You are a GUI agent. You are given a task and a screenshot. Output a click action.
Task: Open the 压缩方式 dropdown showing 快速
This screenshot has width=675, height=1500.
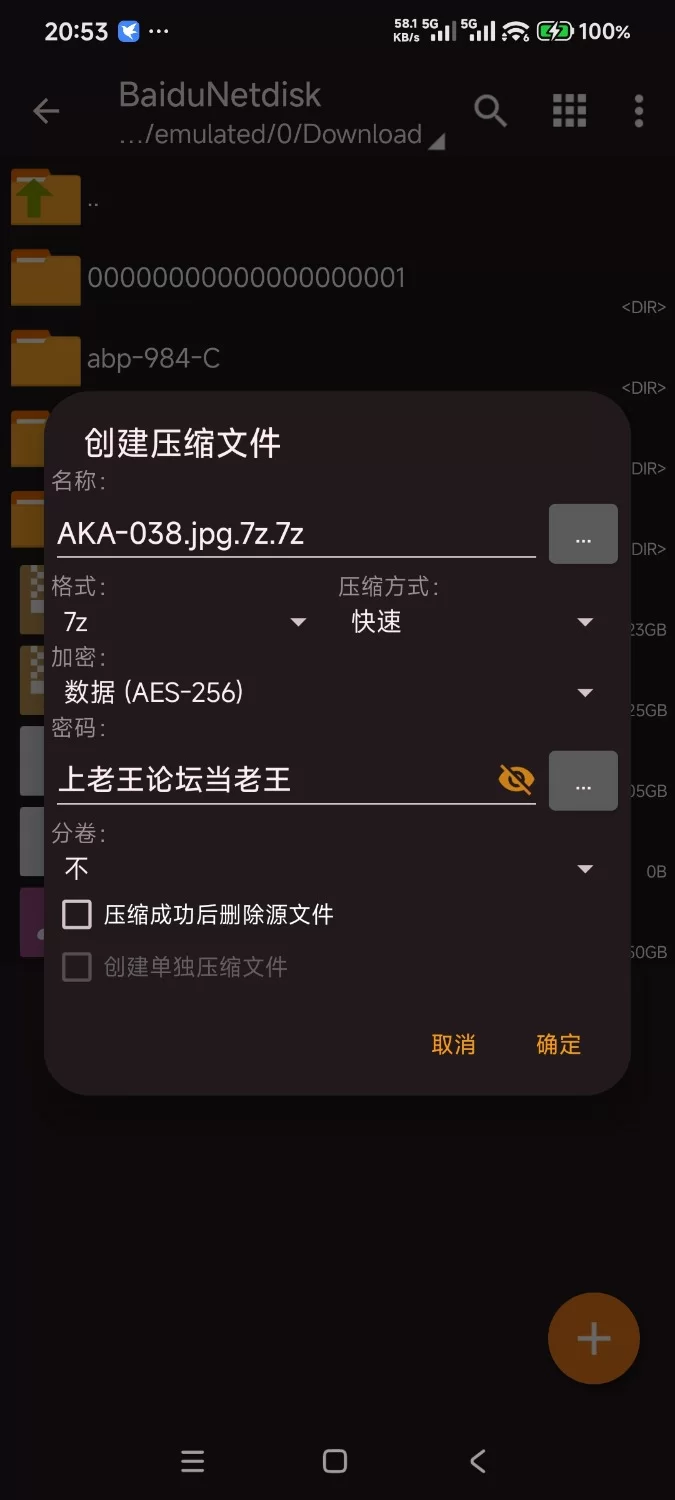coord(472,622)
